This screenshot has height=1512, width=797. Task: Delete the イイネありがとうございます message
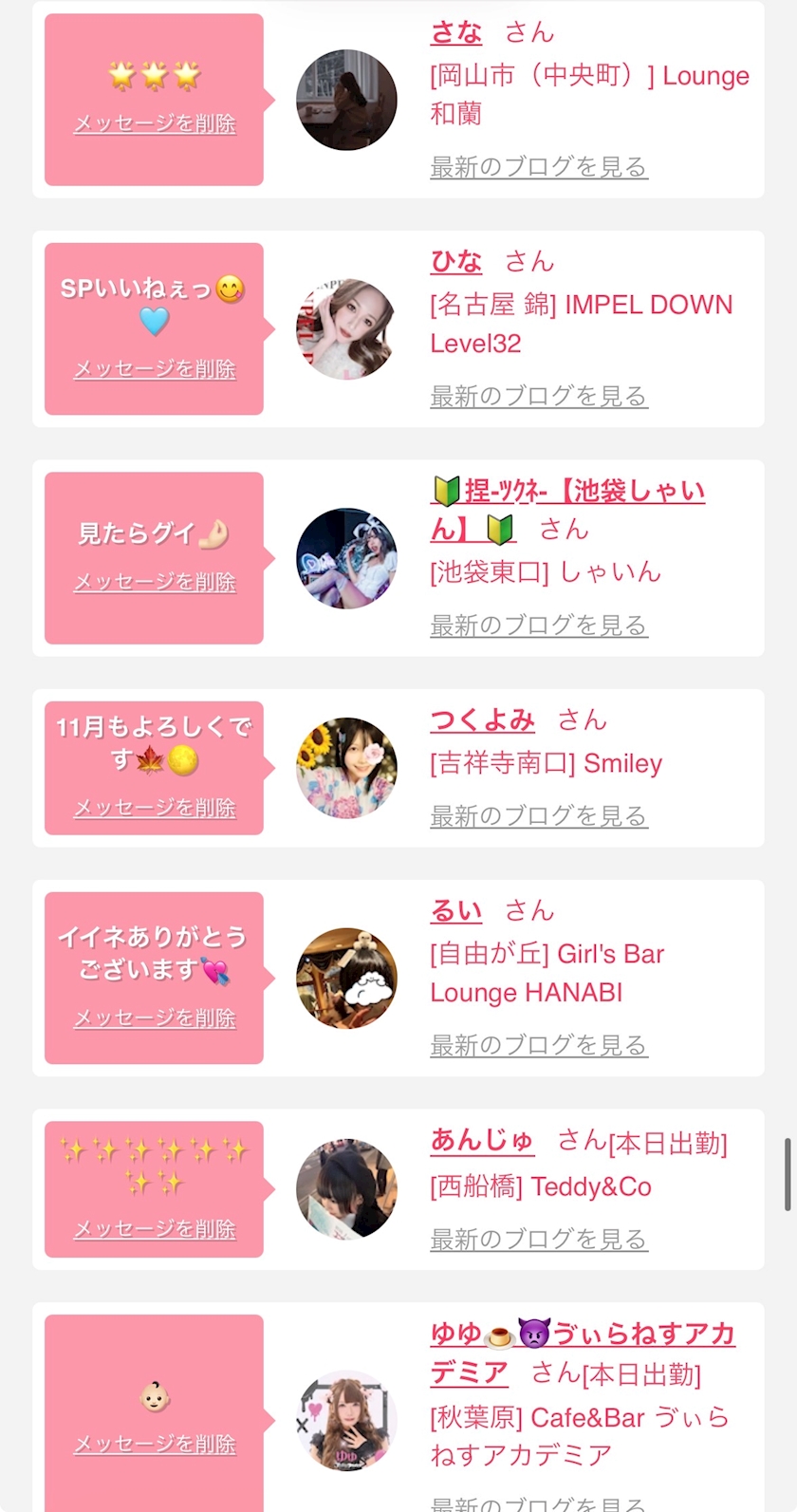click(155, 1018)
